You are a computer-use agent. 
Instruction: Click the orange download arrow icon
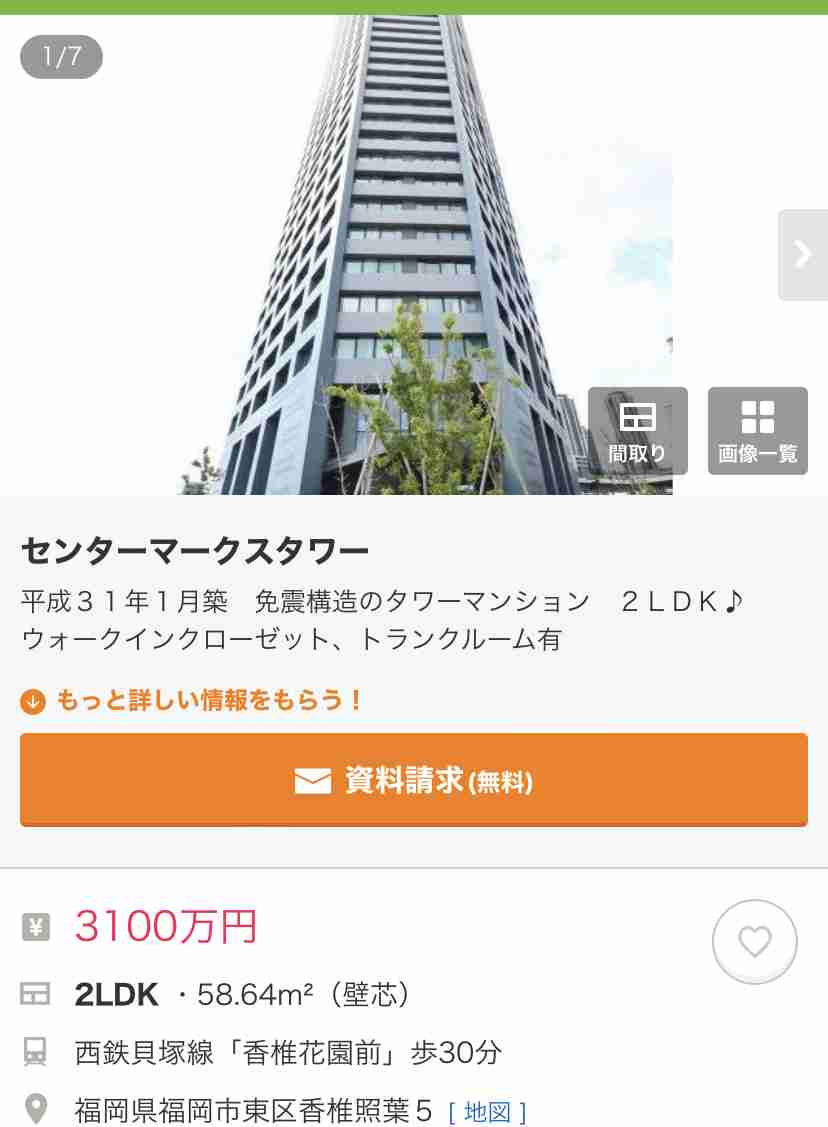(33, 701)
